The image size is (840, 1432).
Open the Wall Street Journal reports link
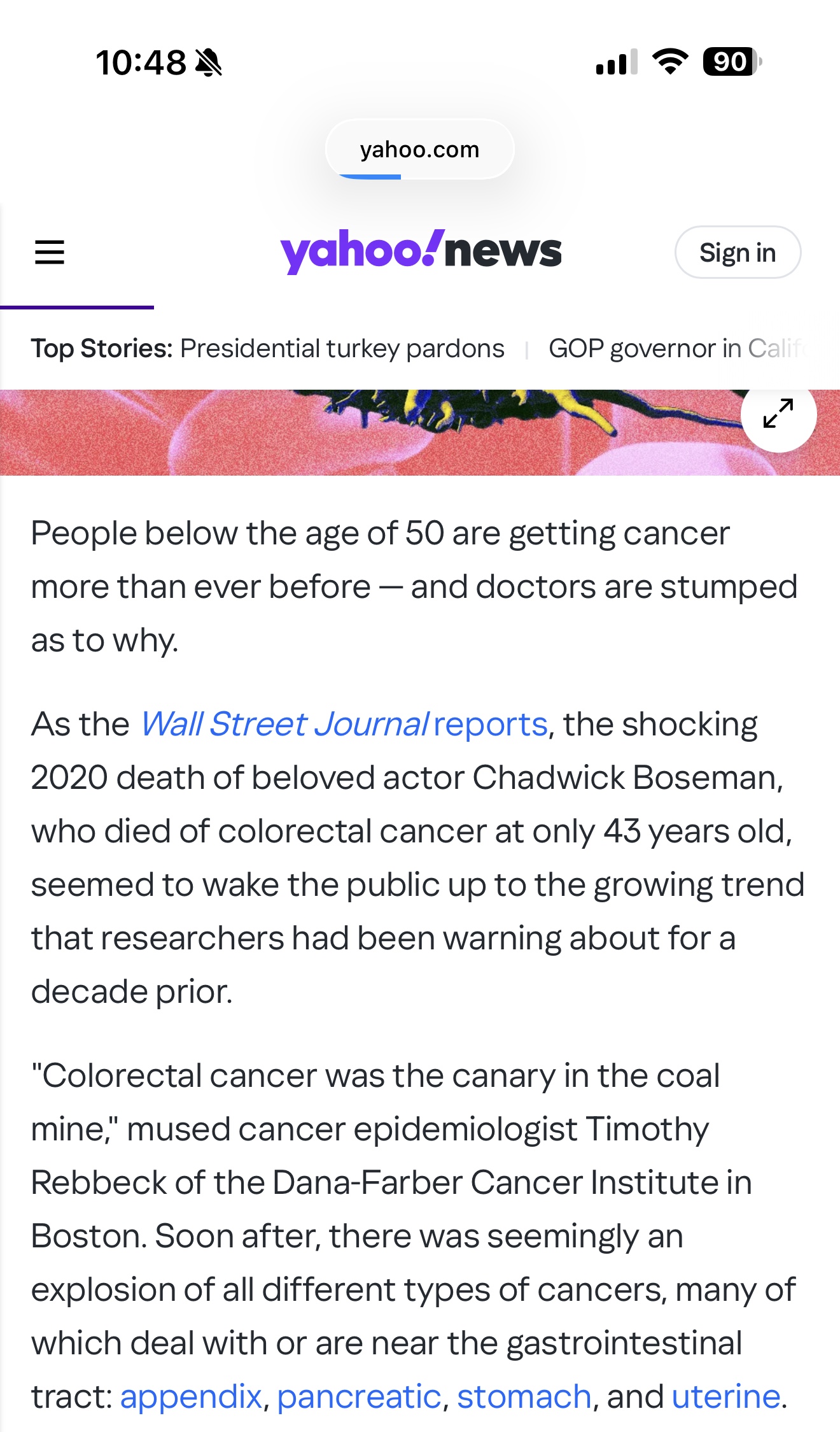point(344,724)
